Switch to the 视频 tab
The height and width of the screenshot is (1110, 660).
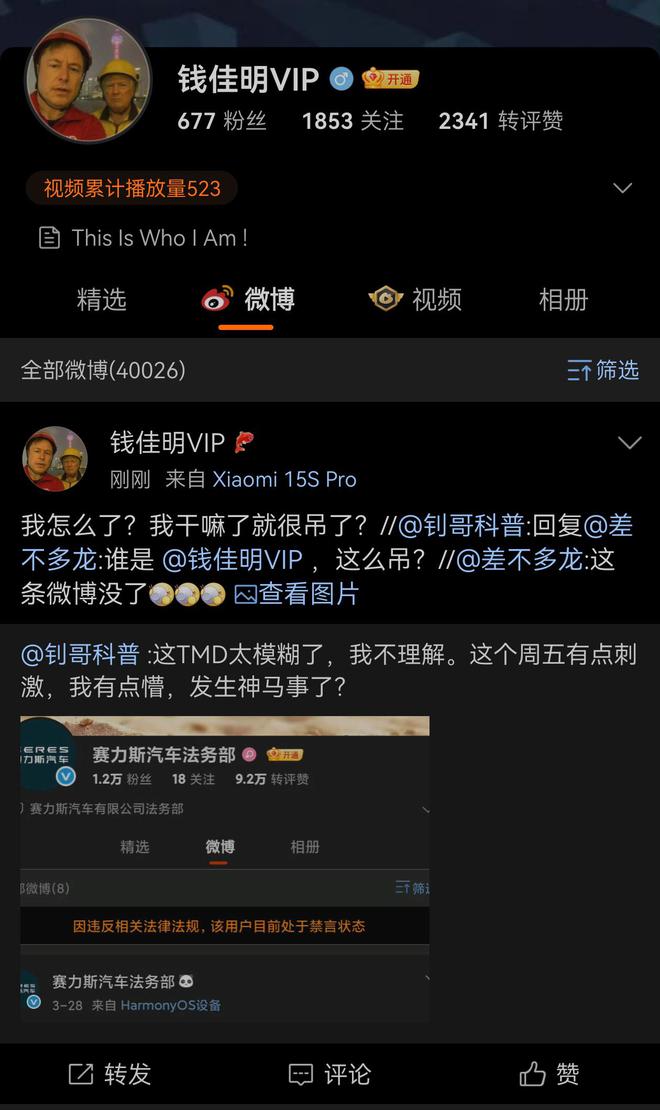point(415,299)
